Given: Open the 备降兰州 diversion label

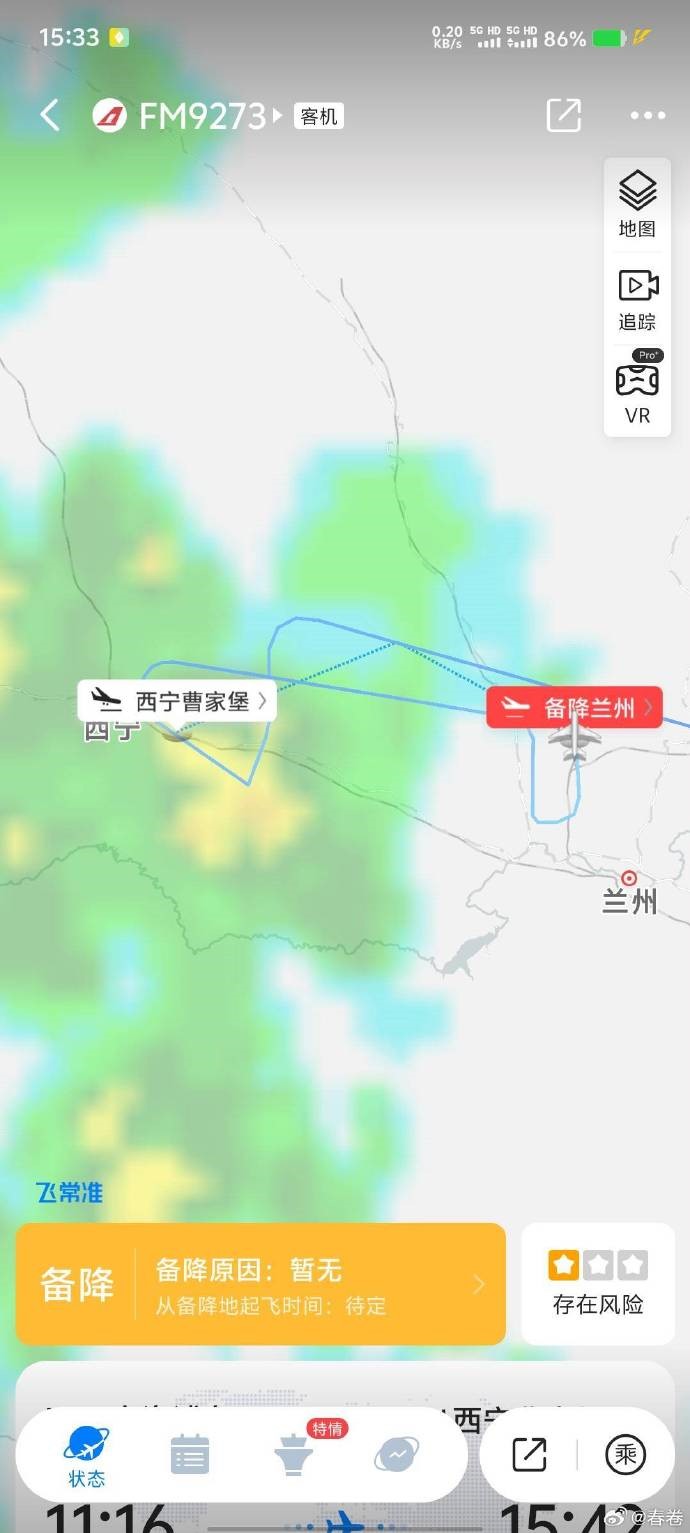Looking at the screenshot, I should [x=574, y=707].
